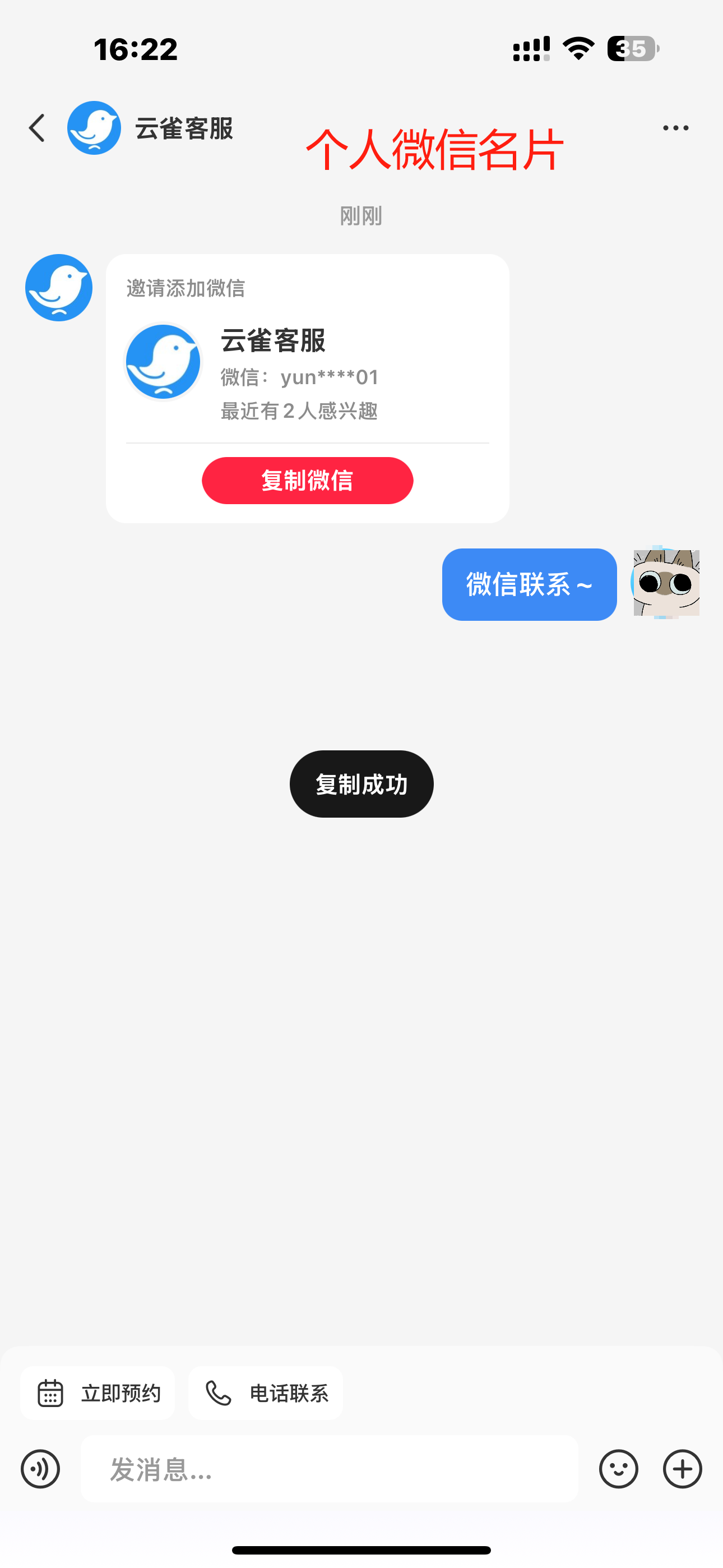723x1568 pixels.
Task: Tap the 立即预约 button
Action: 98,1392
